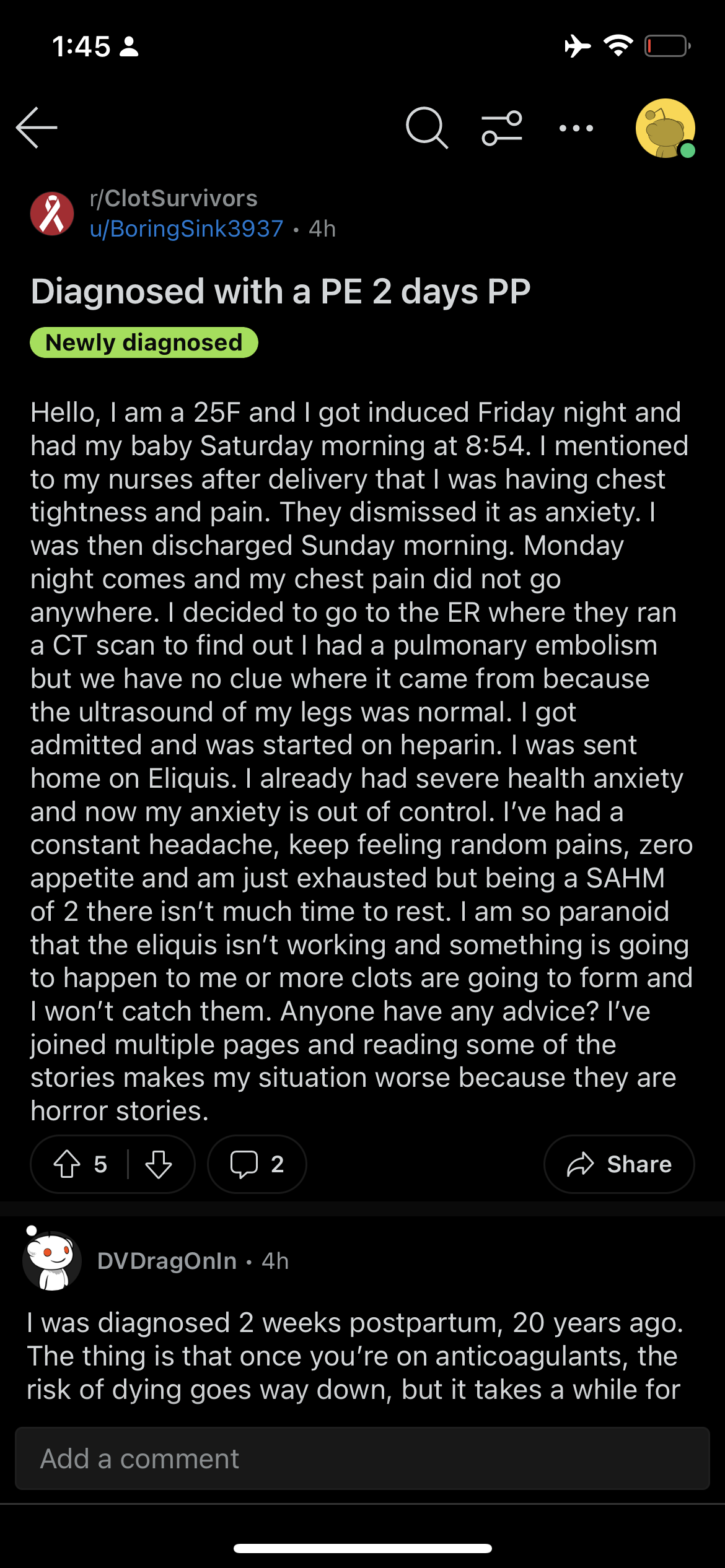
Task: Open the three-dot overflow menu
Action: (x=576, y=128)
